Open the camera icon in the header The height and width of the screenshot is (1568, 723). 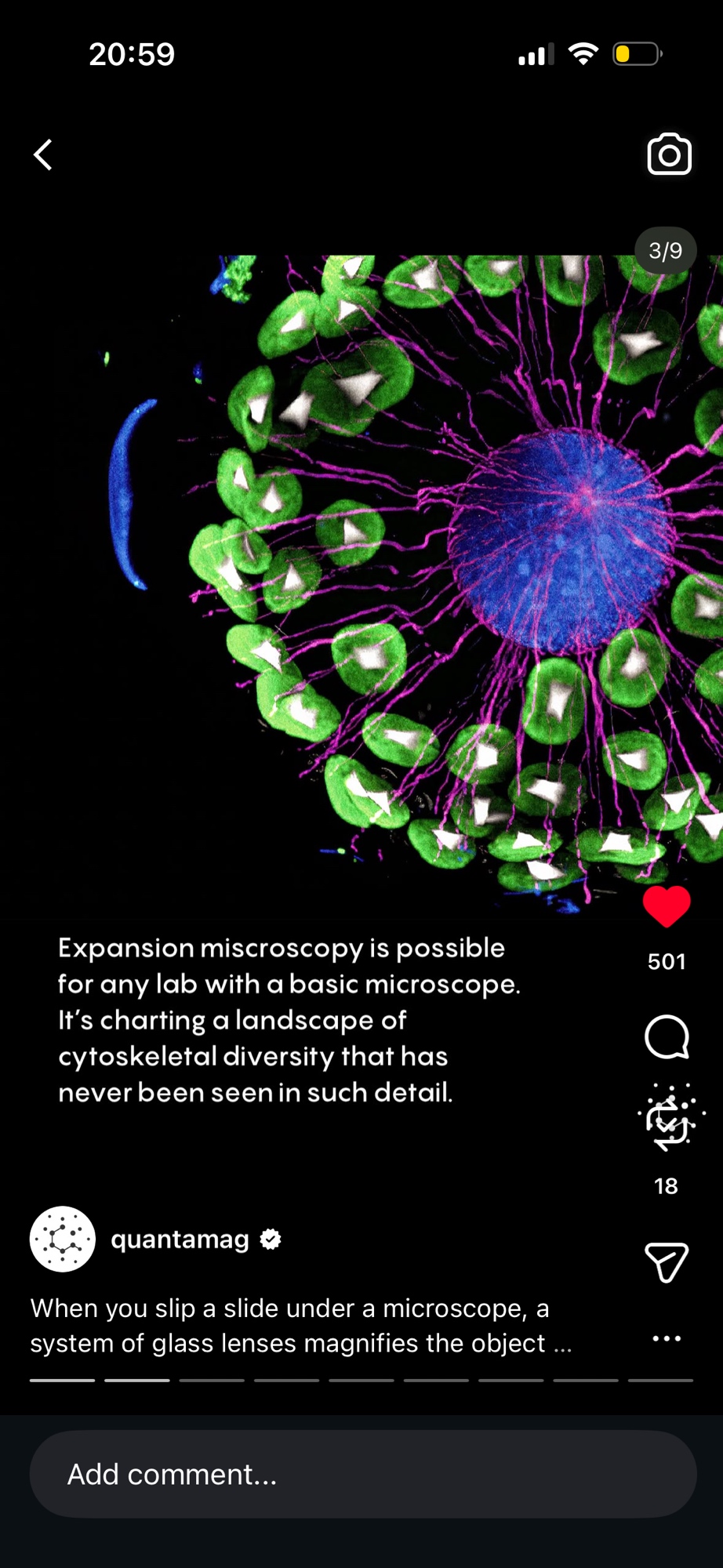click(x=669, y=154)
